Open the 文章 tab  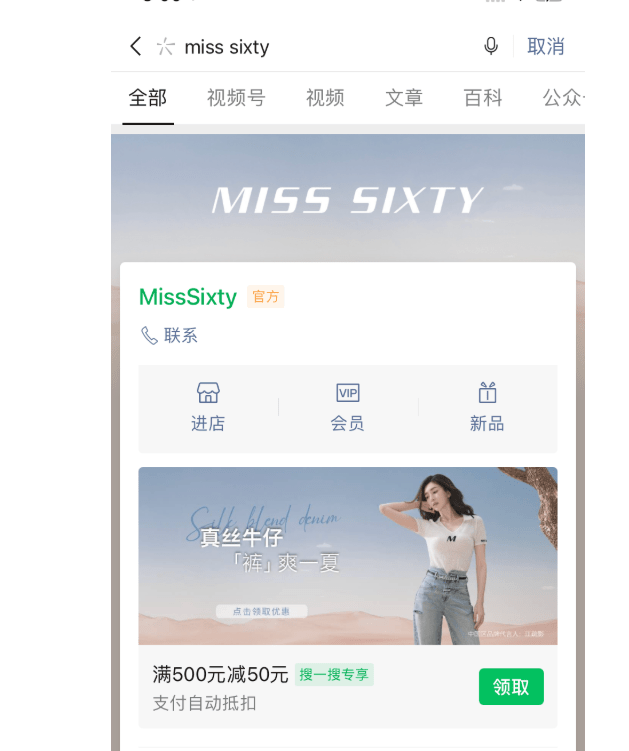[x=404, y=98]
